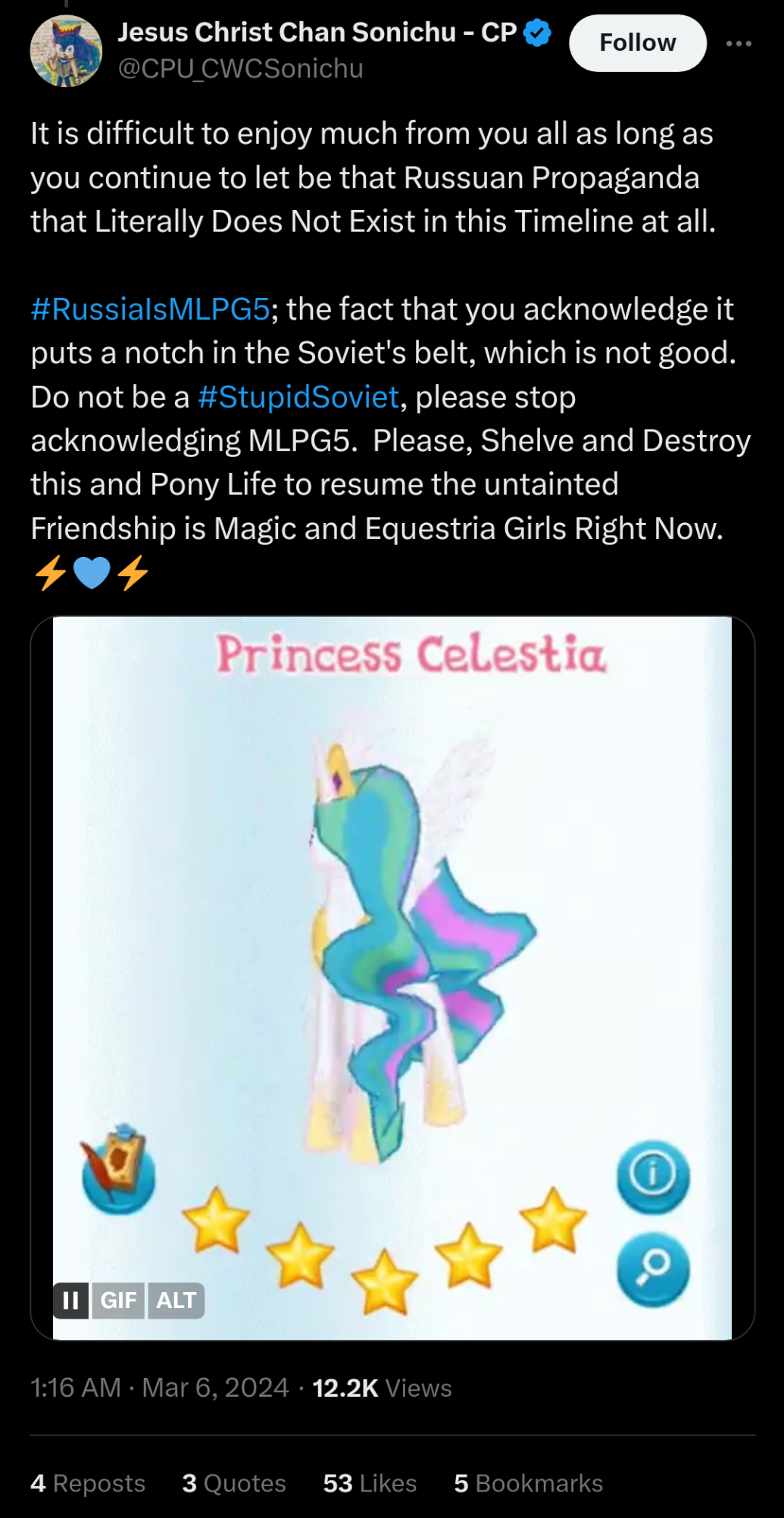Open the #RussiaIsMLPG5 hashtag
Screen dimensions: 784x1518
point(150,309)
